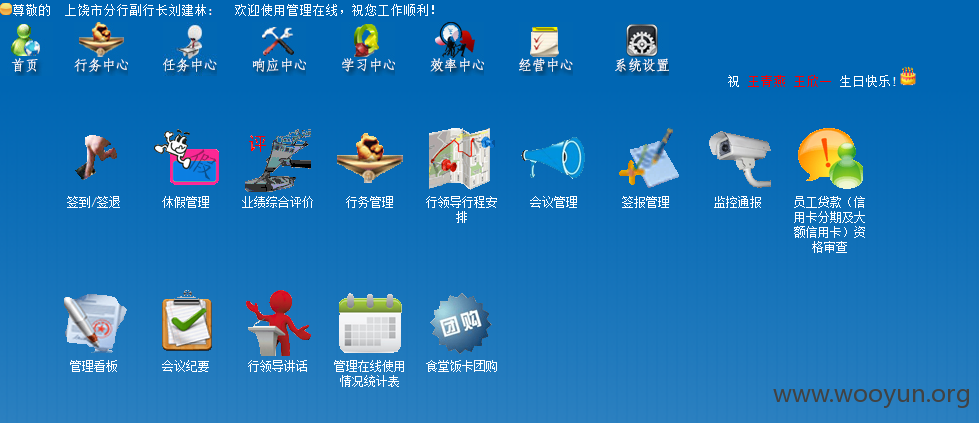Switch to 学习中心
The height and width of the screenshot is (423, 979).
coord(368,48)
